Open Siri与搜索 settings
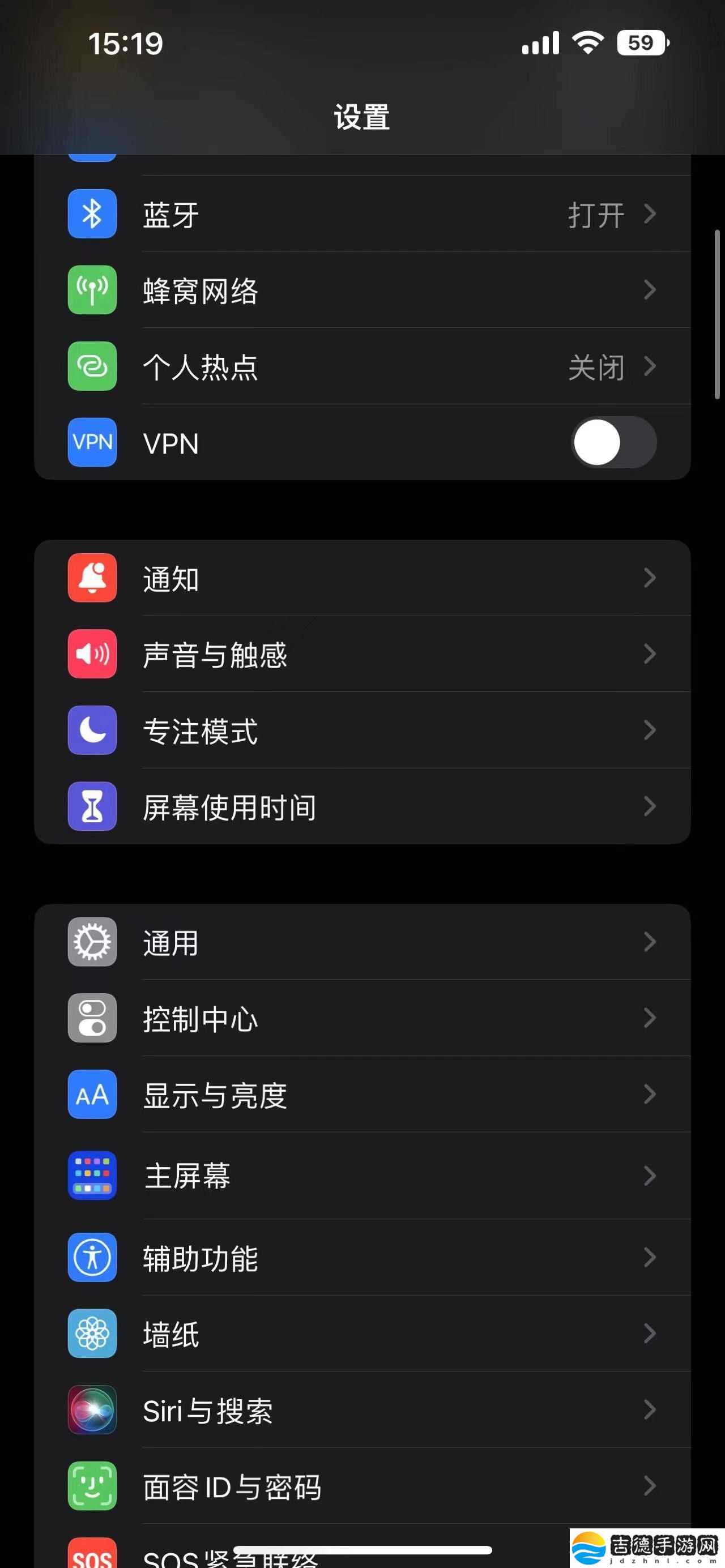 pyautogui.click(x=362, y=1409)
